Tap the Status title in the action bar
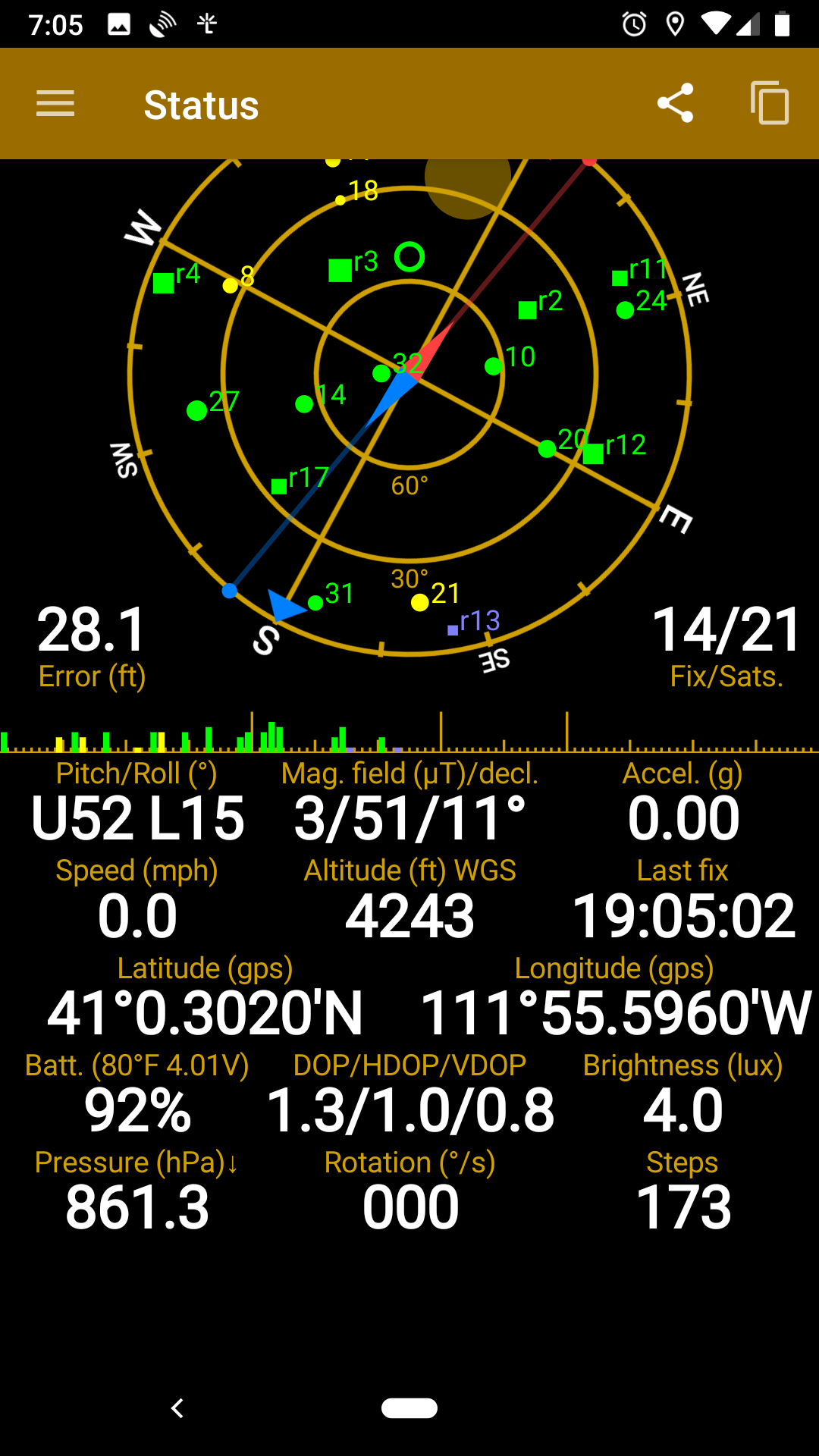This screenshot has height=1456, width=819. coord(200,105)
